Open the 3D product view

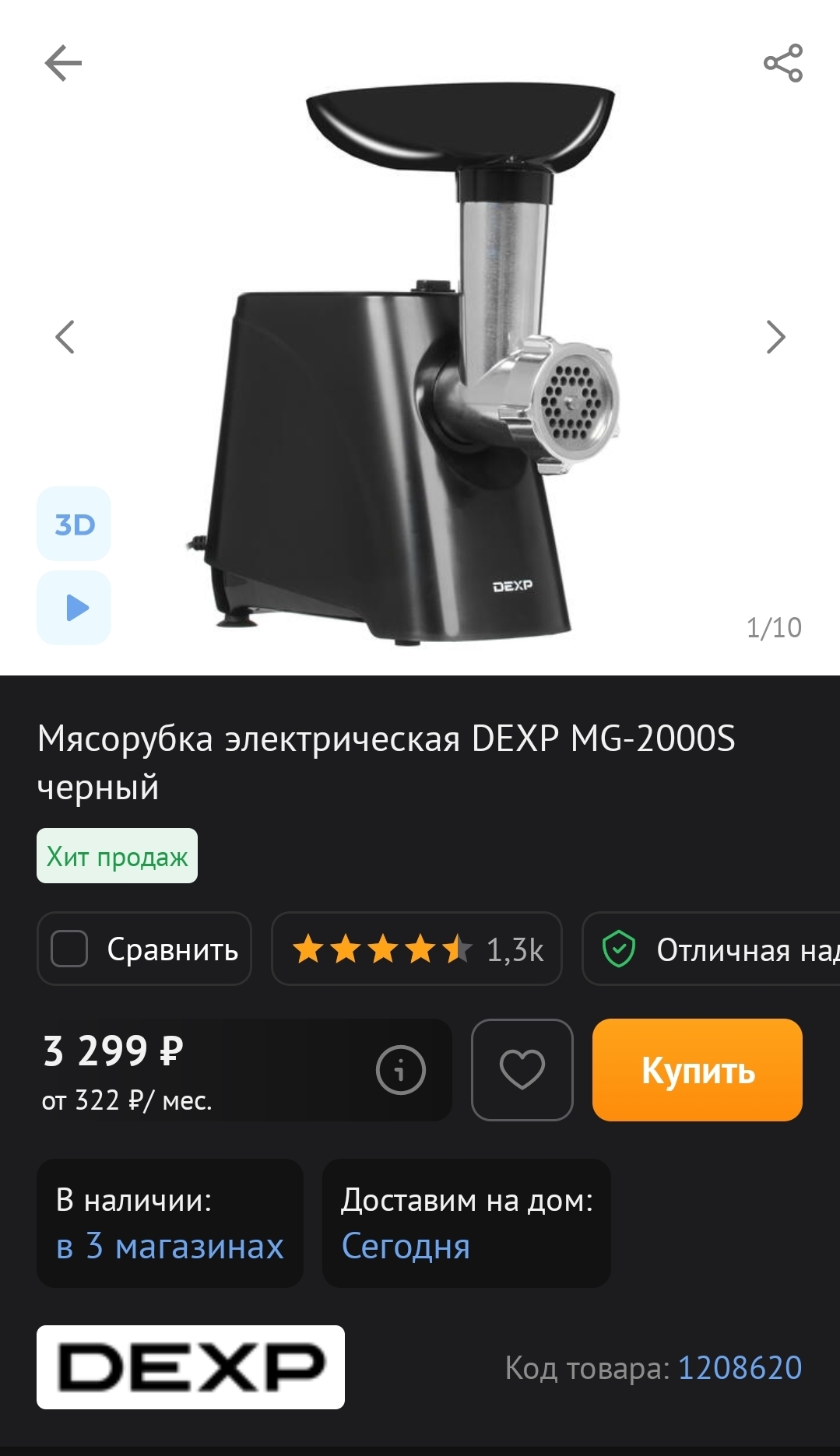(74, 524)
